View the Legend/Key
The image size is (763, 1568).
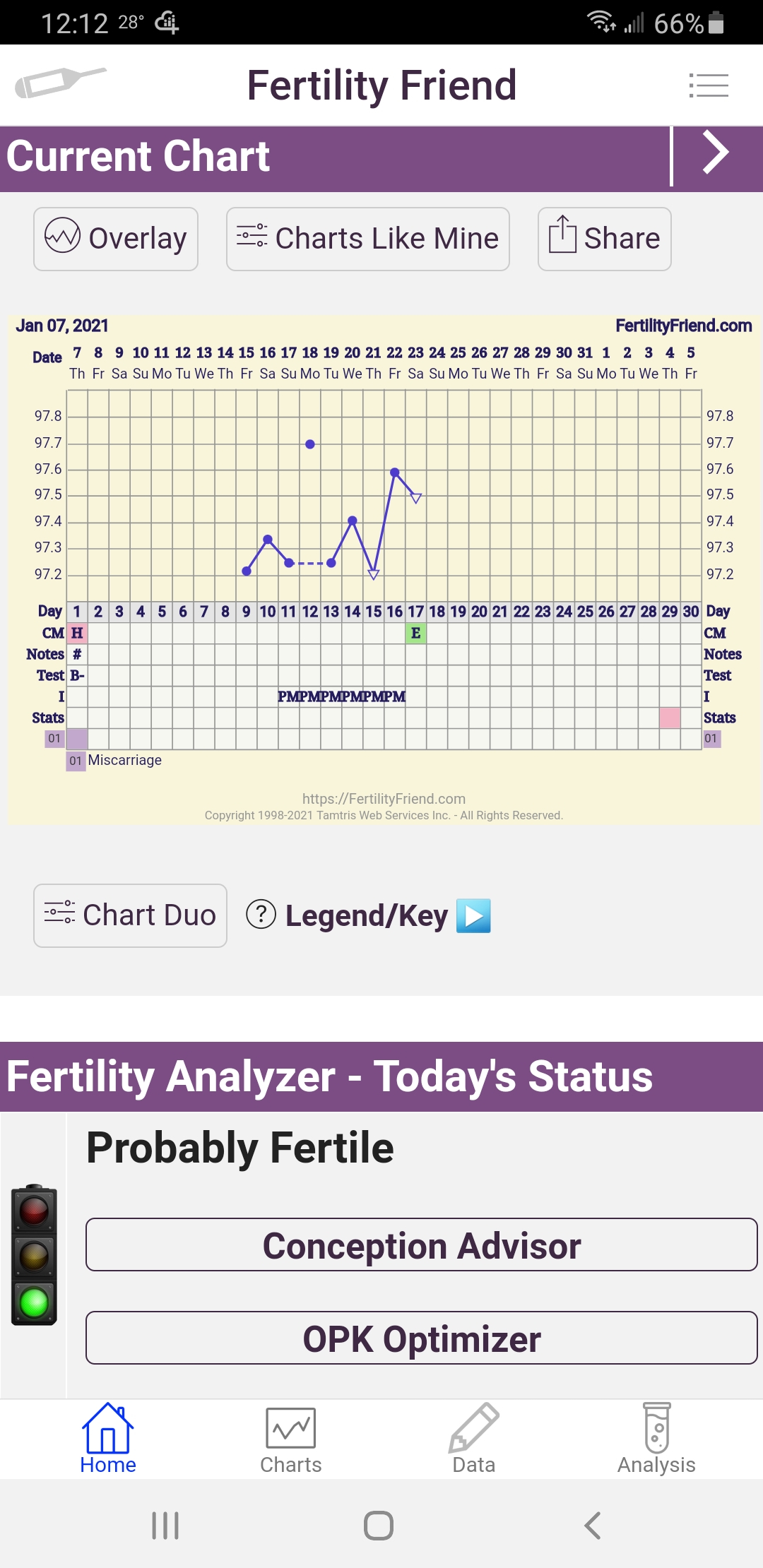click(x=367, y=915)
